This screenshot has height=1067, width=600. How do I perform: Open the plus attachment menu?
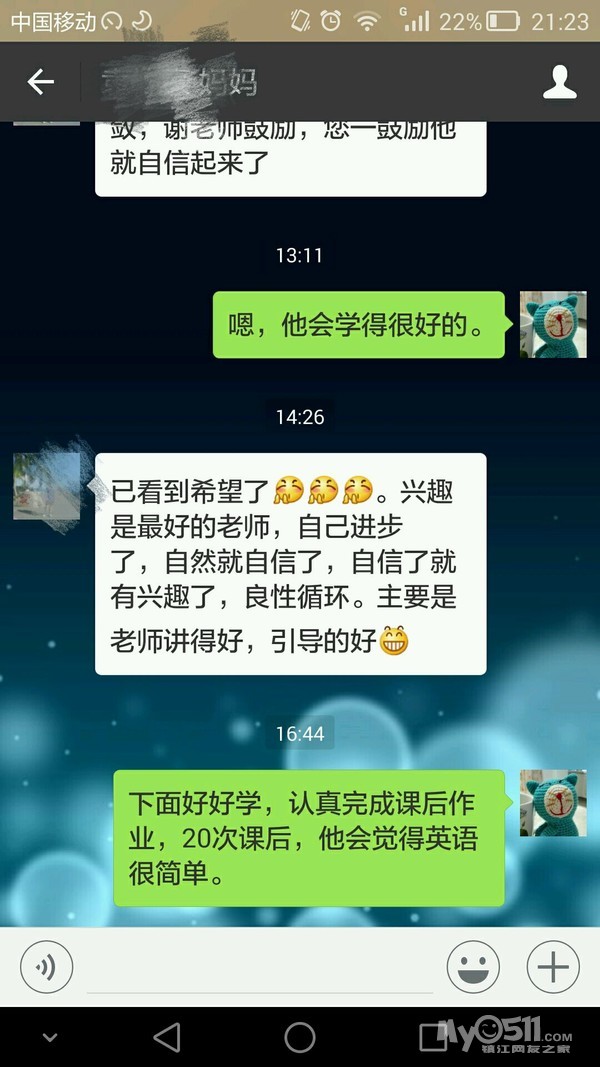coord(552,967)
